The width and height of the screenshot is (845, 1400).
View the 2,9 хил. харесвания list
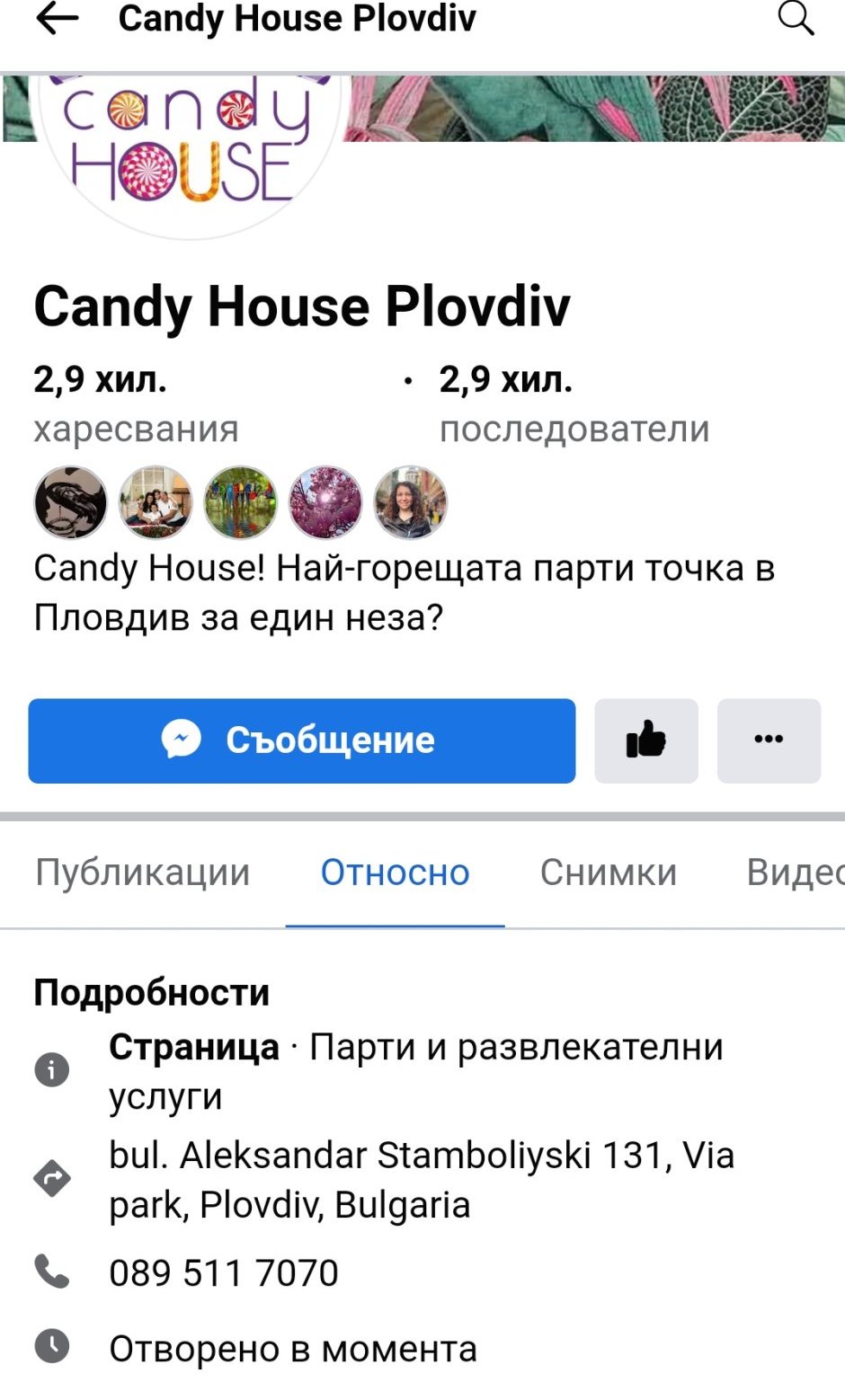click(135, 403)
